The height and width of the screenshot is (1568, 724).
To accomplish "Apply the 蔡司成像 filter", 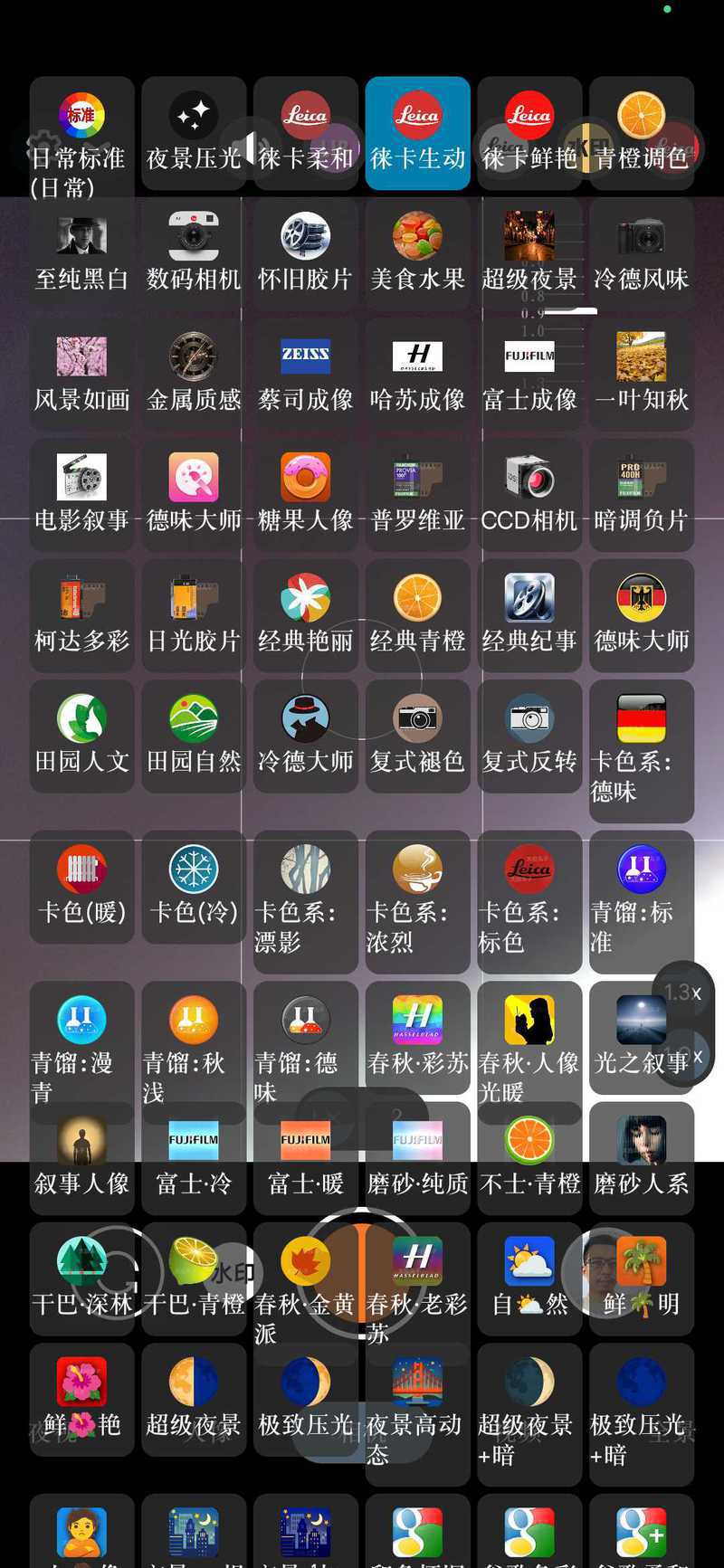I will coord(305,375).
